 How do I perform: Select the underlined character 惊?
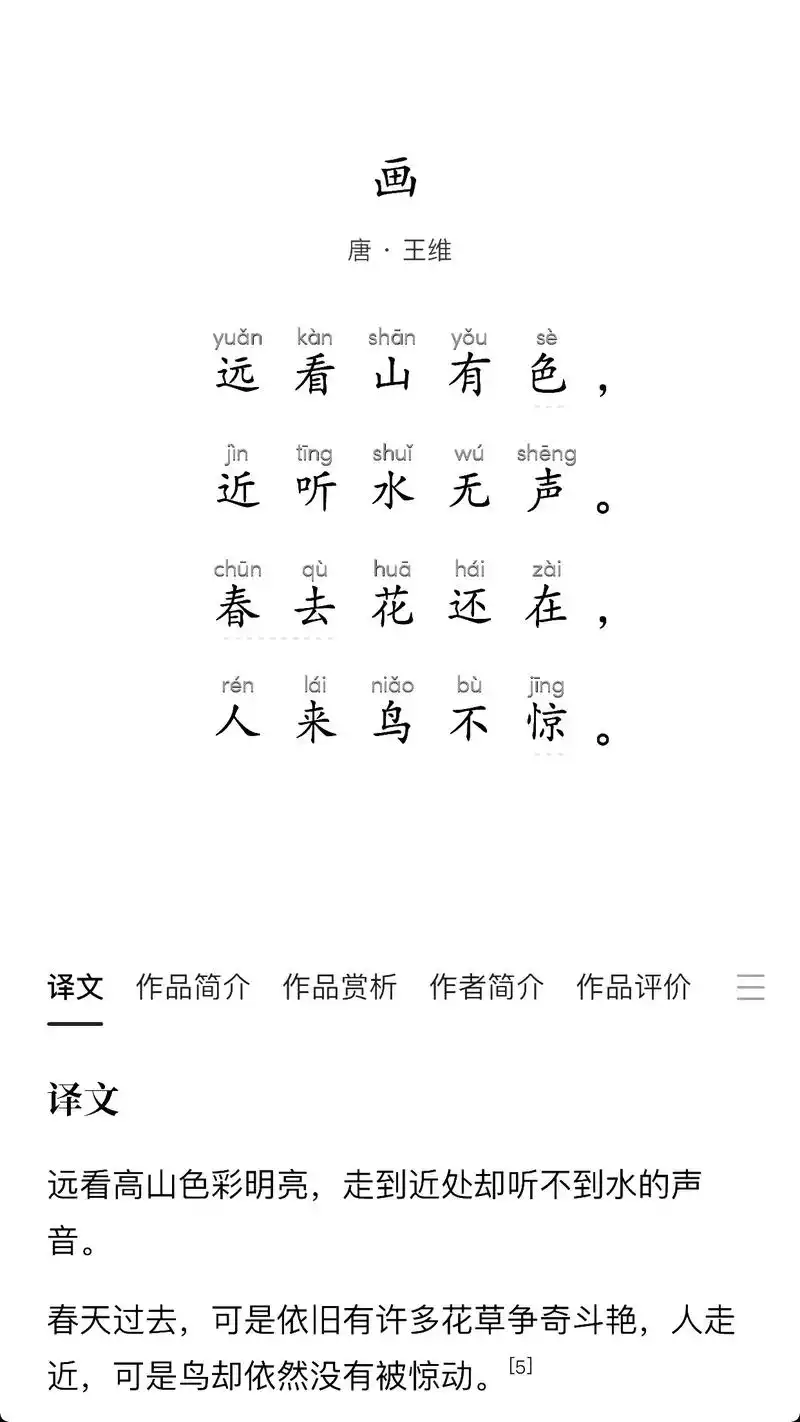(x=546, y=721)
